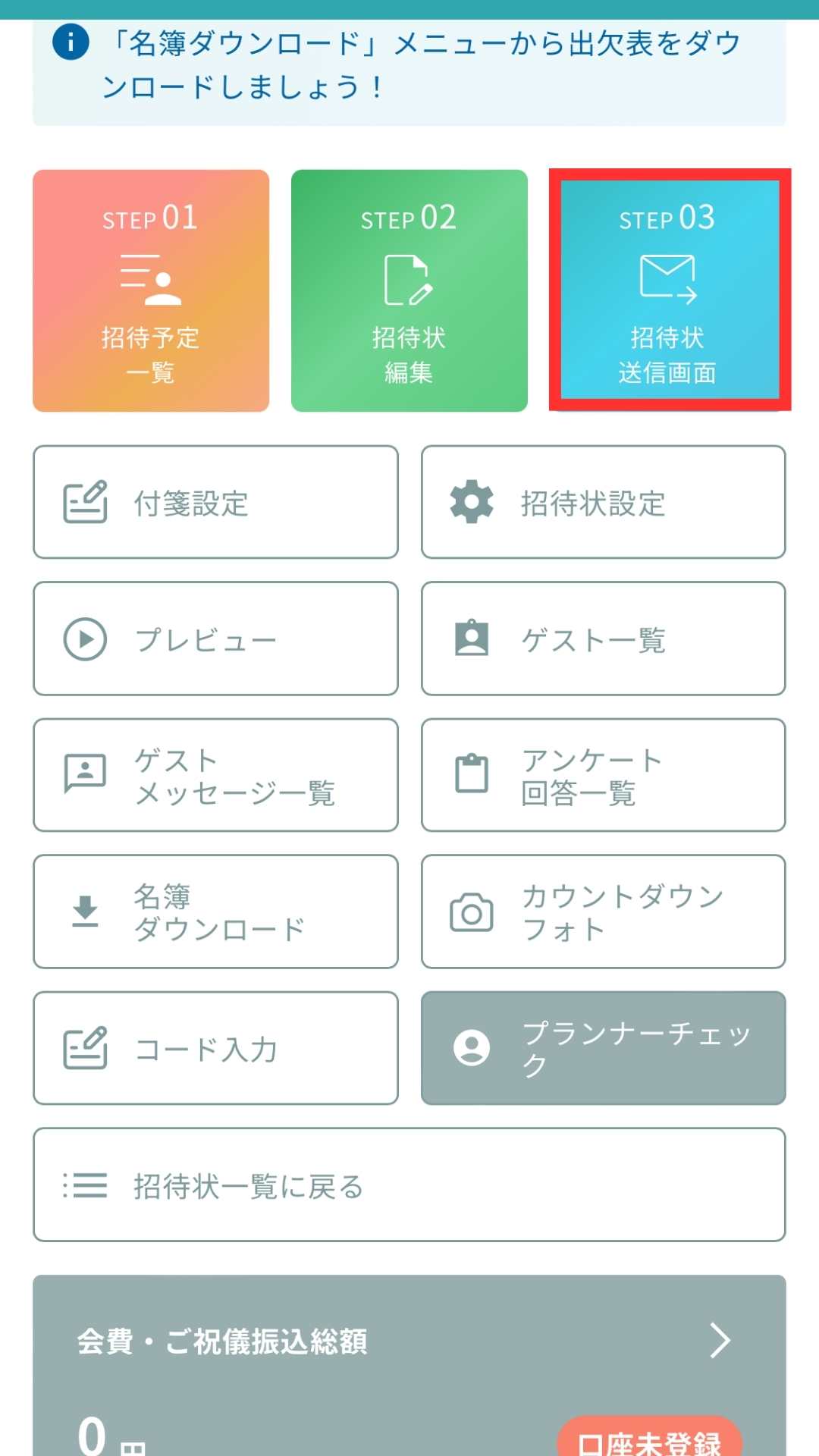The image size is (819, 1456).
Task: Tap the プレビュー button
Action: tap(215, 639)
